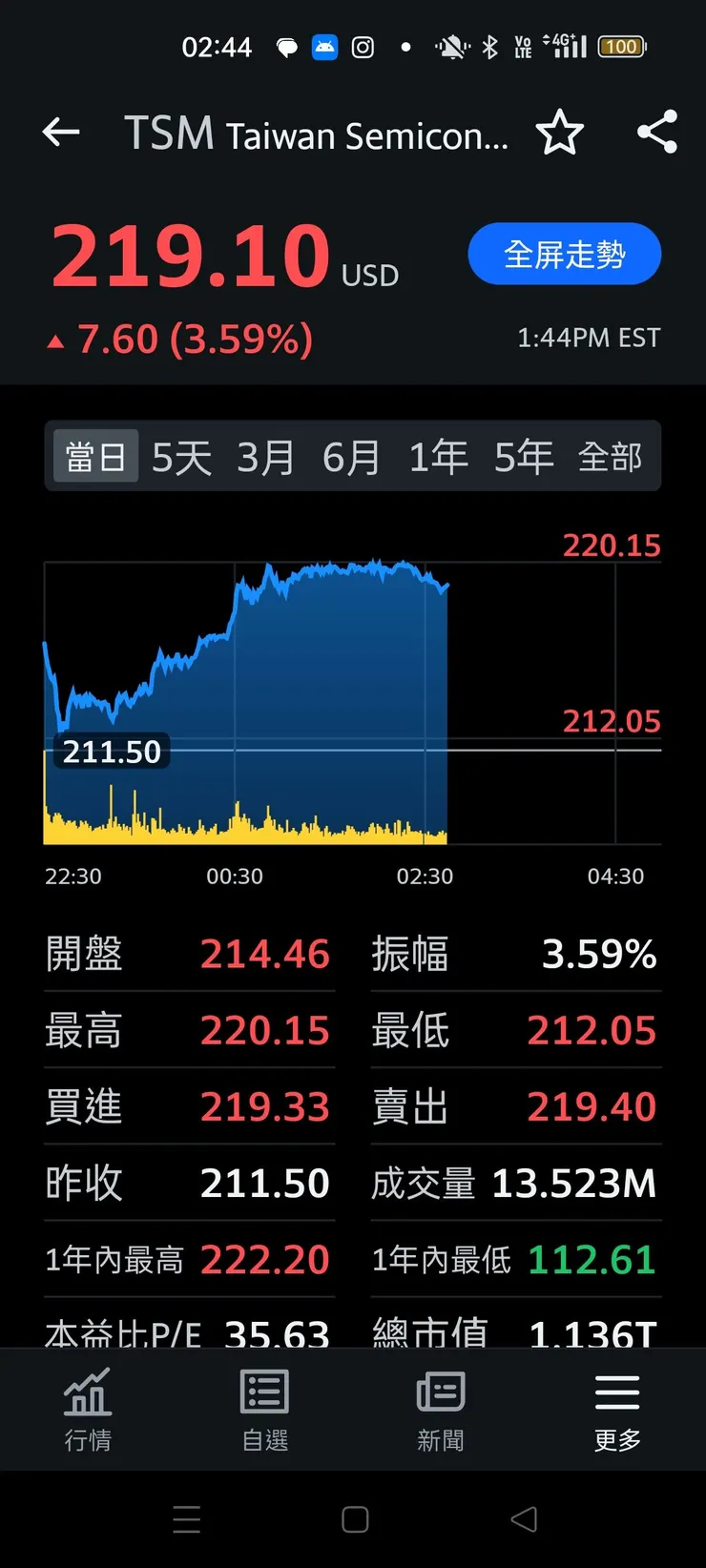Select the 5年 chart period

(x=524, y=456)
